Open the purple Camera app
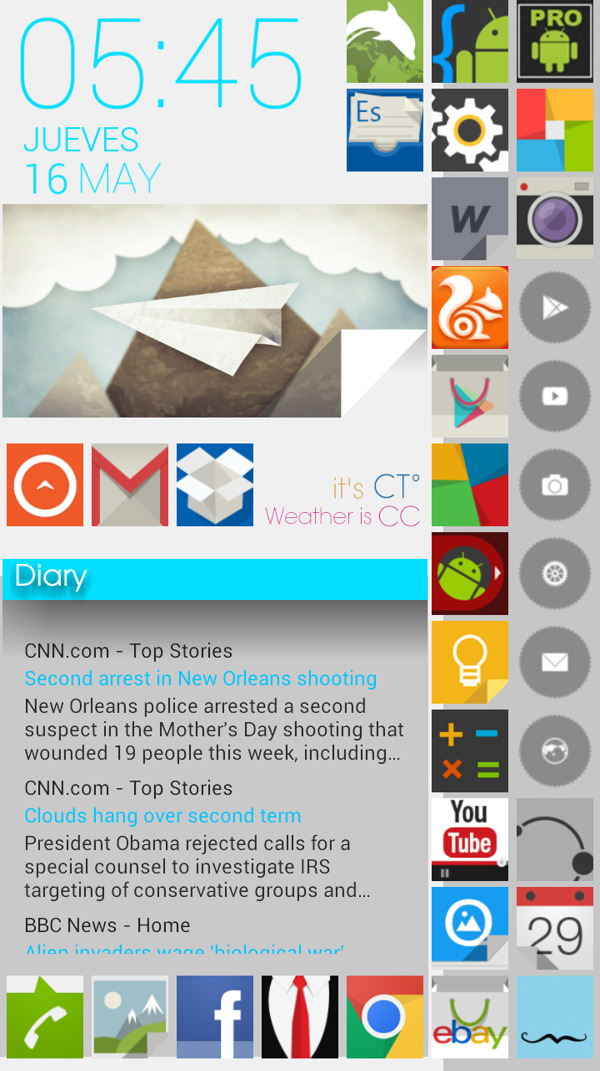The height and width of the screenshot is (1071, 600). (x=555, y=218)
